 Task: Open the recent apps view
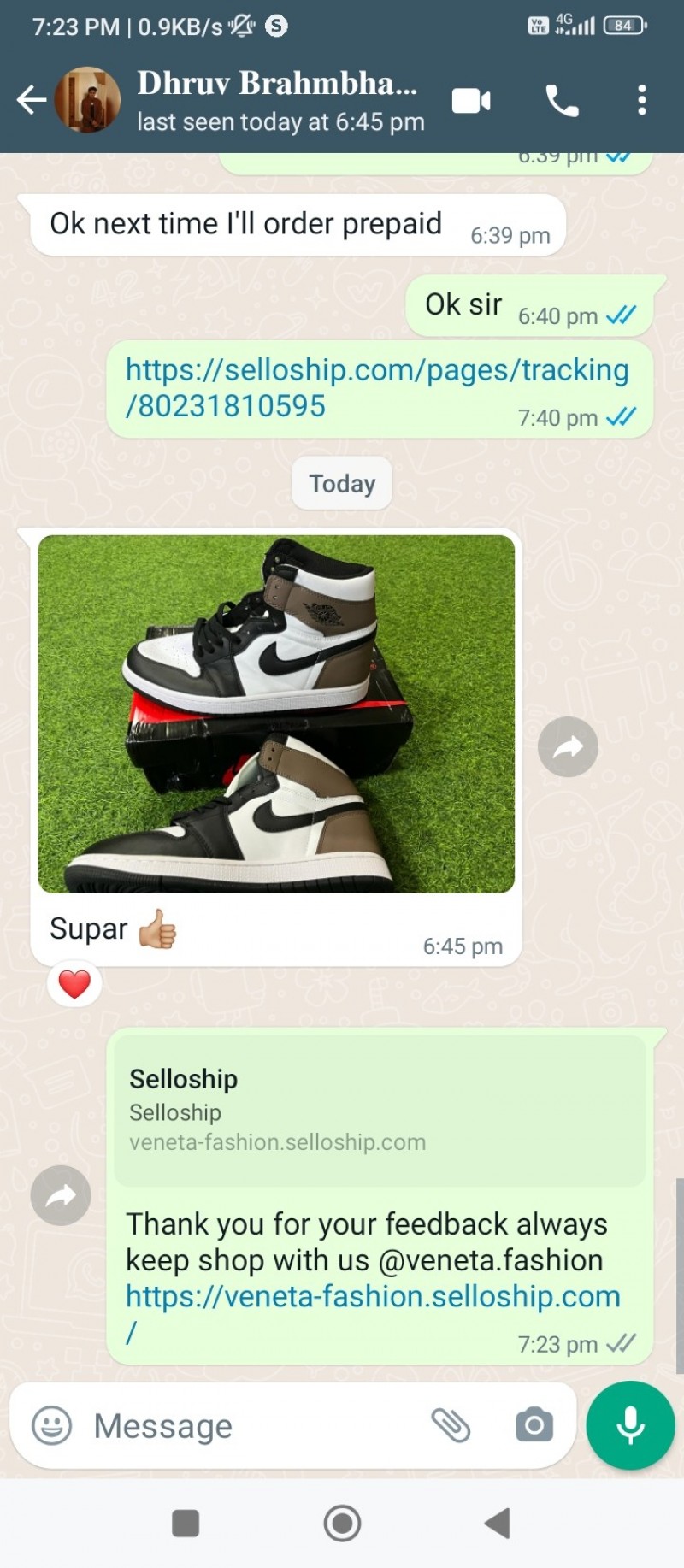(186, 1523)
